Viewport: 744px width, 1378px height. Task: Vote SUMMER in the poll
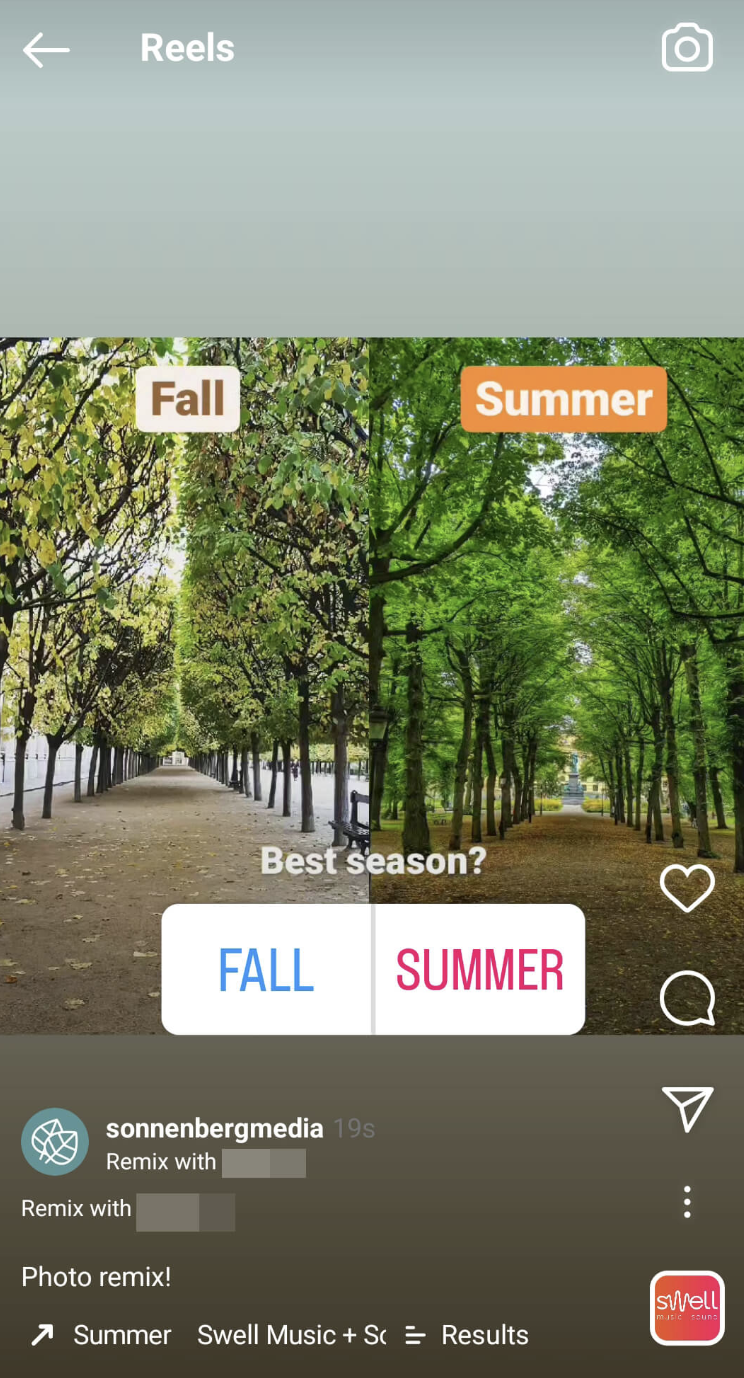[480, 969]
